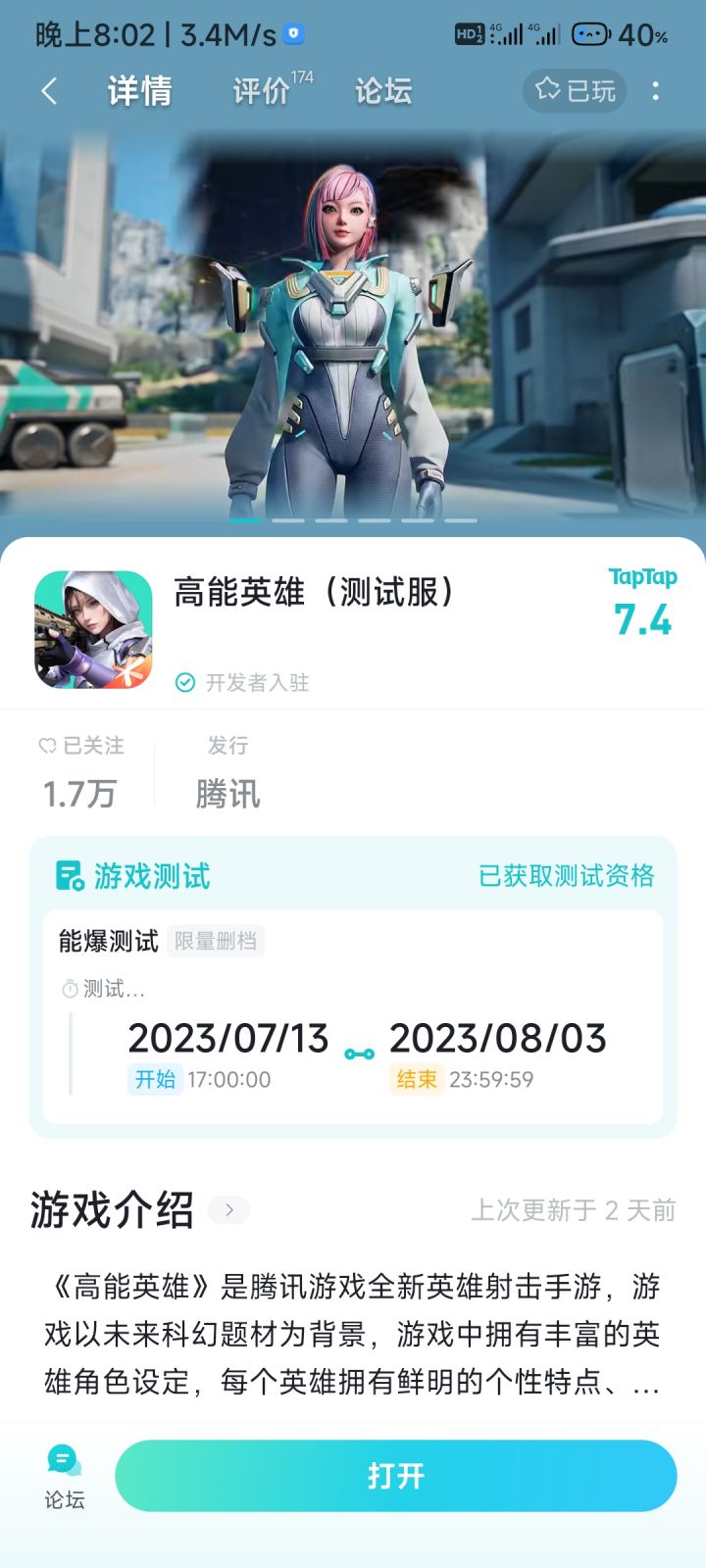This screenshot has width=706, height=1568.
Task: Tap the 高能英雄 game icon thumbnail
Action: (x=93, y=628)
